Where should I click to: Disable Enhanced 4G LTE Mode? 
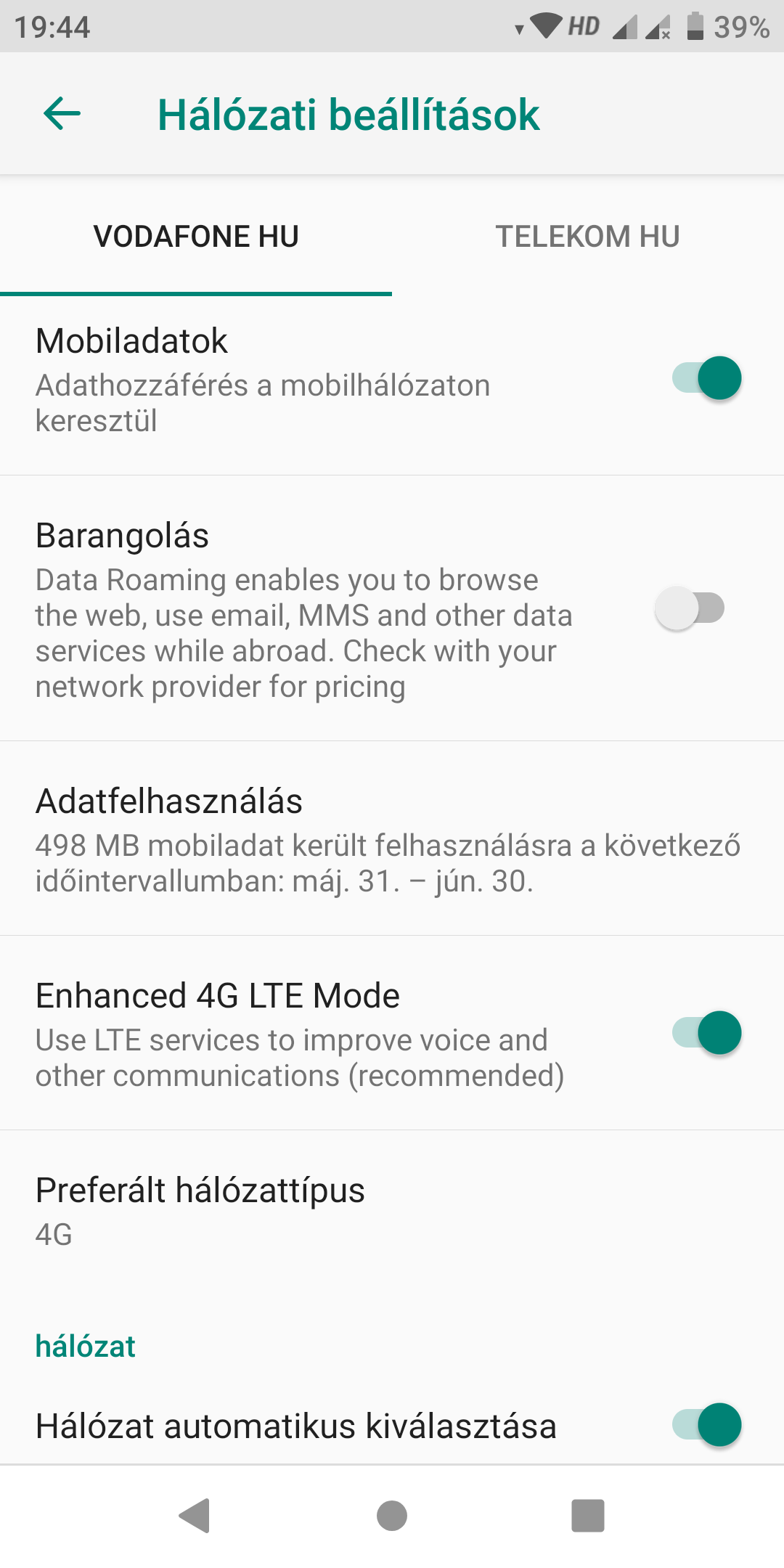(x=706, y=1032)
